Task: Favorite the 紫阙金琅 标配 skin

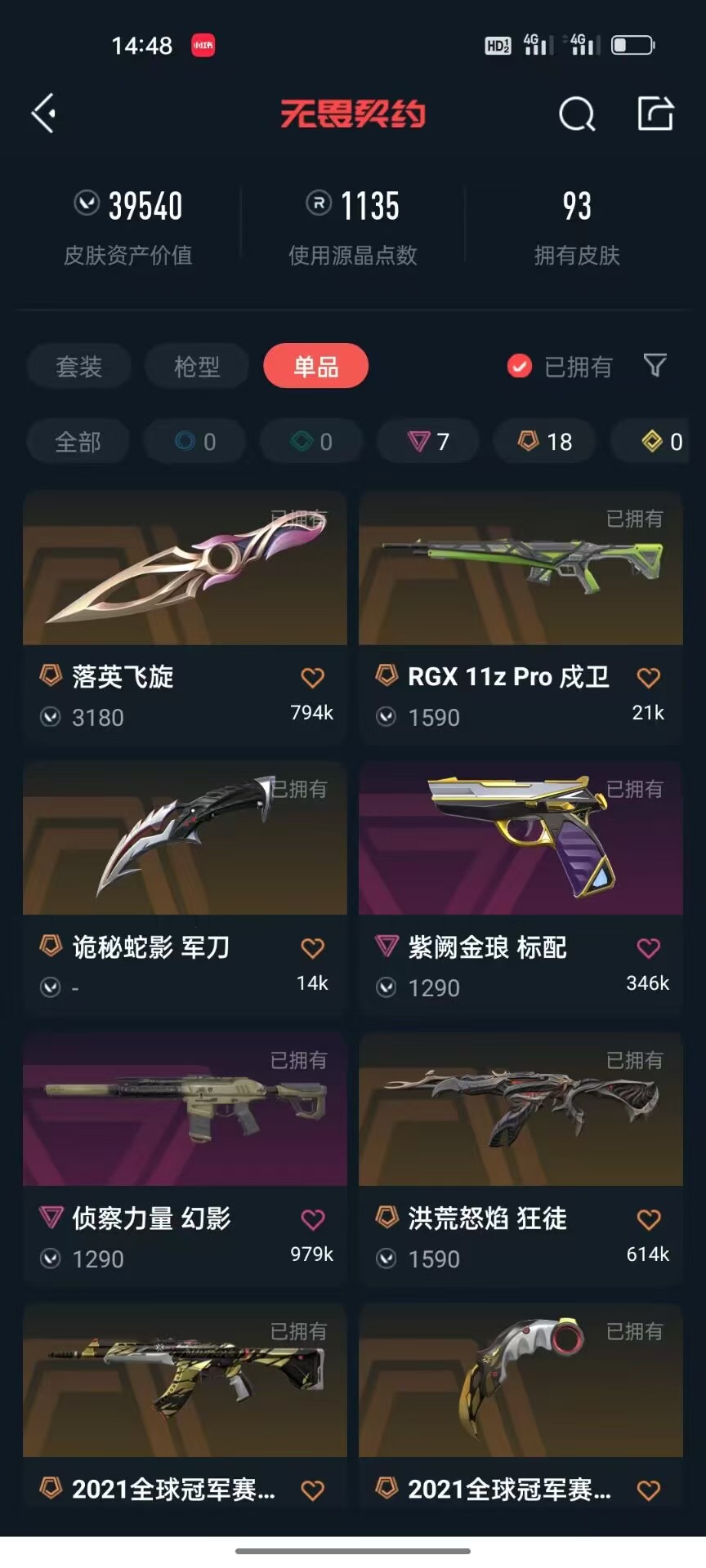Action: click(x=648, y=948)
